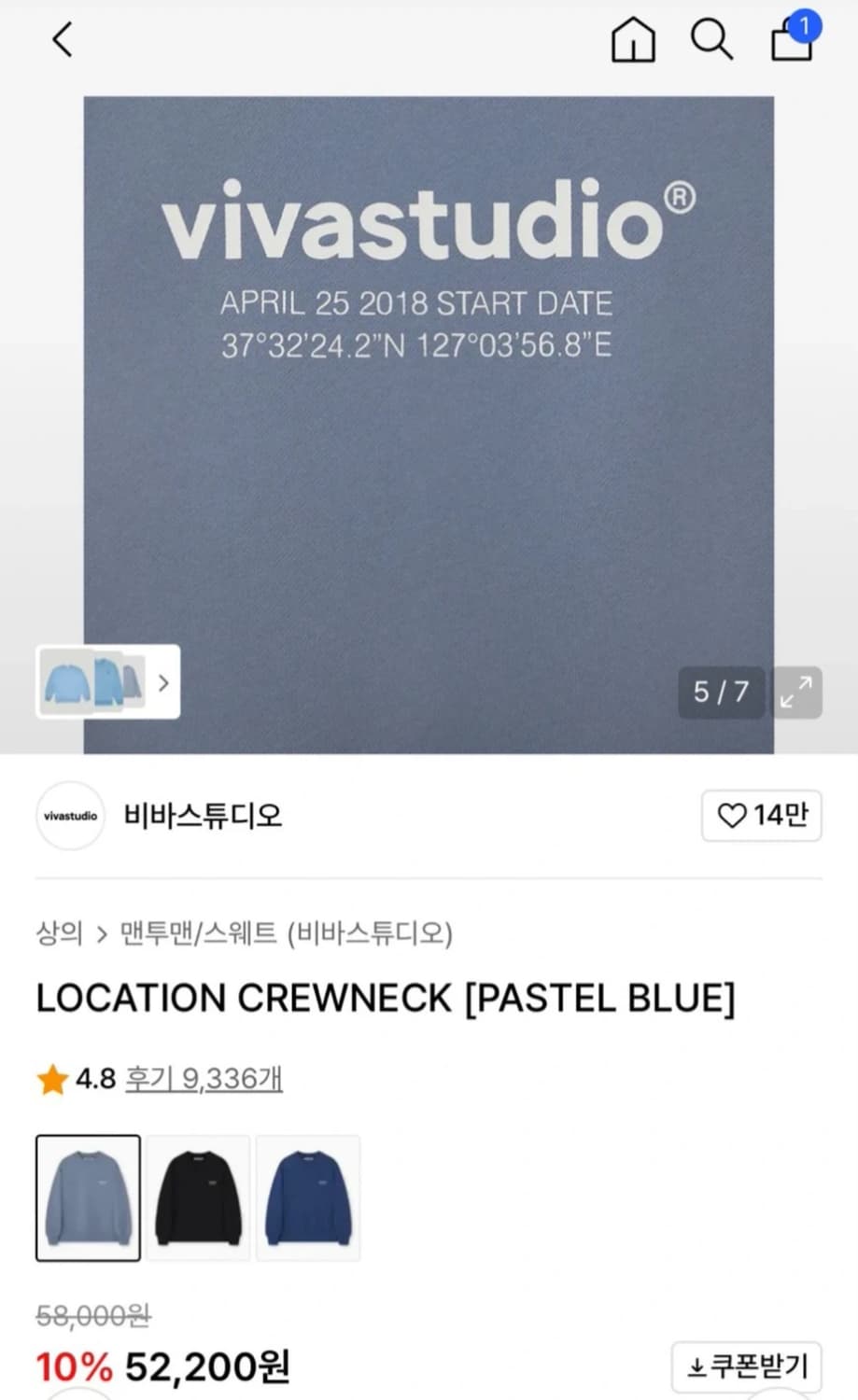
Task: Tap the star rating icon
Action: tap(52, 1078)
